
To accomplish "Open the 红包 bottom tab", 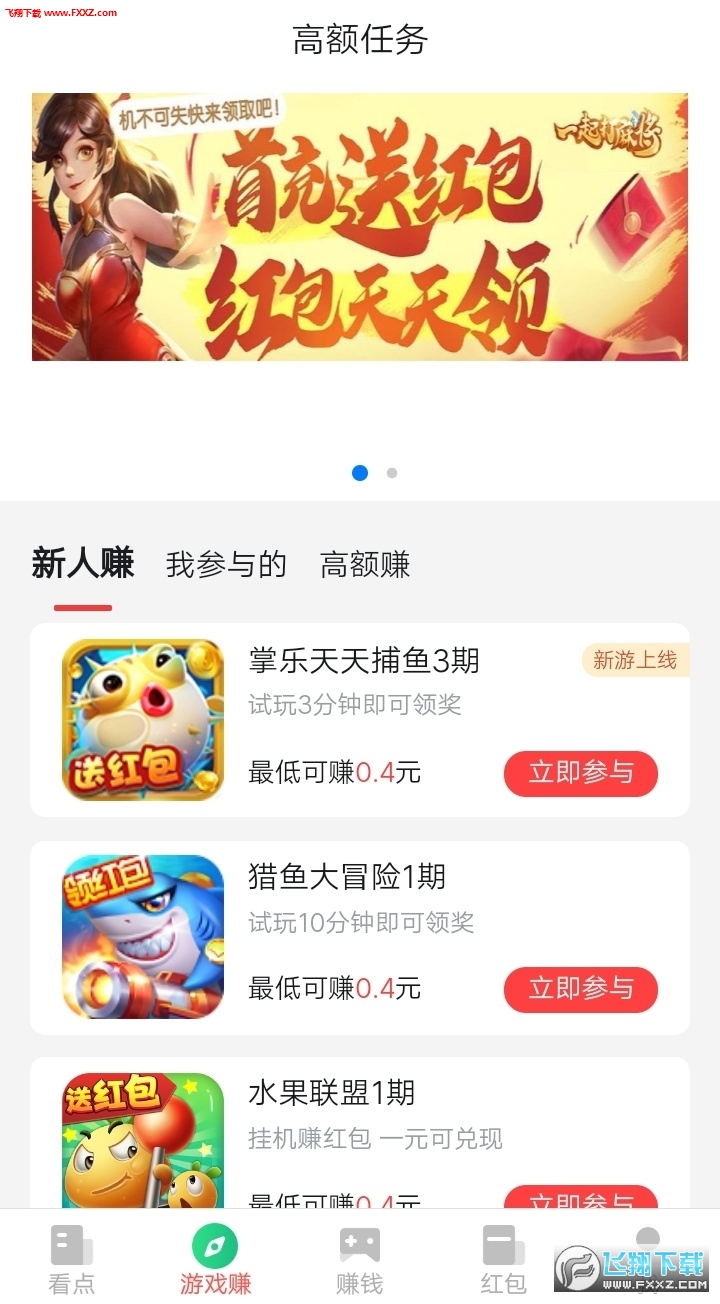I will point(503,1259).
